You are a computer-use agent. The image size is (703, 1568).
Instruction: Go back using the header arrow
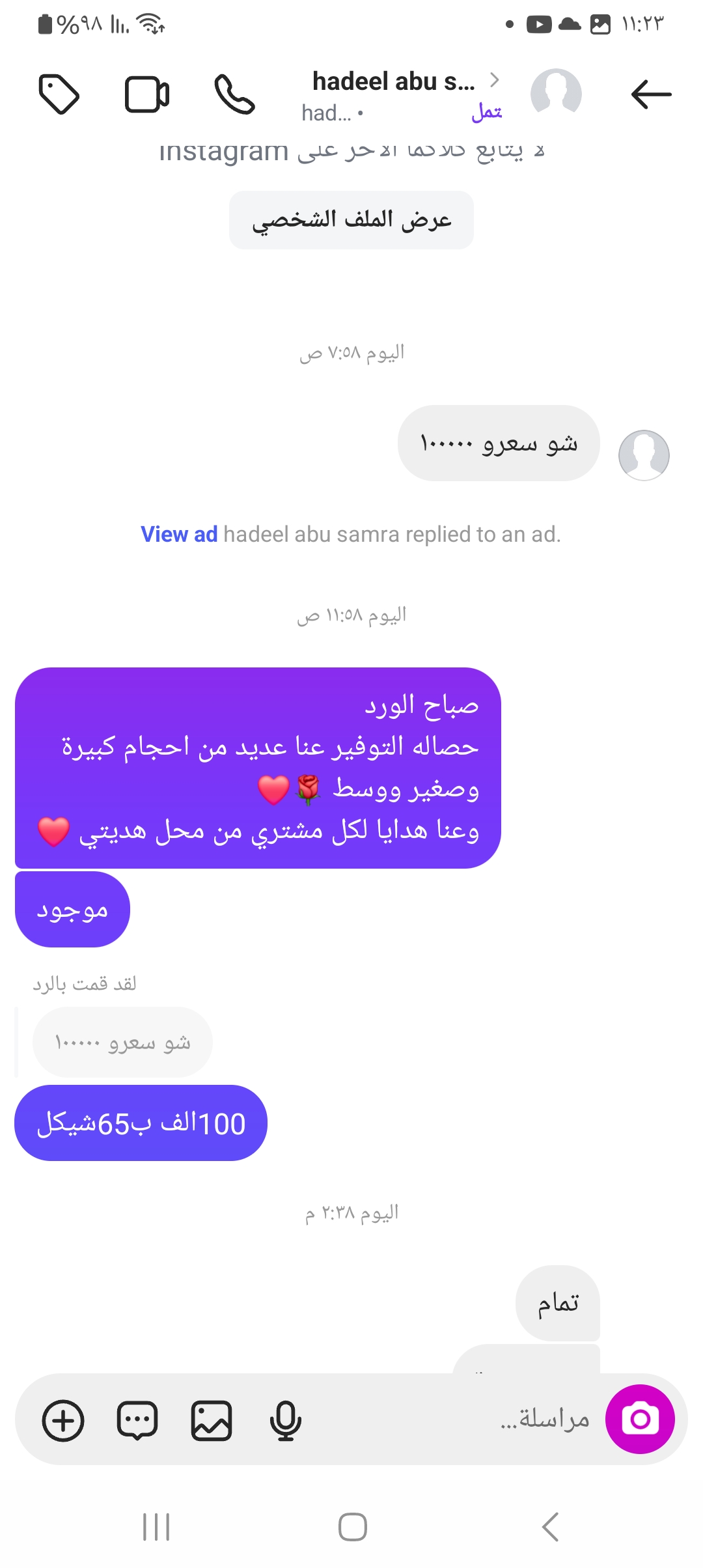[651, 94]
